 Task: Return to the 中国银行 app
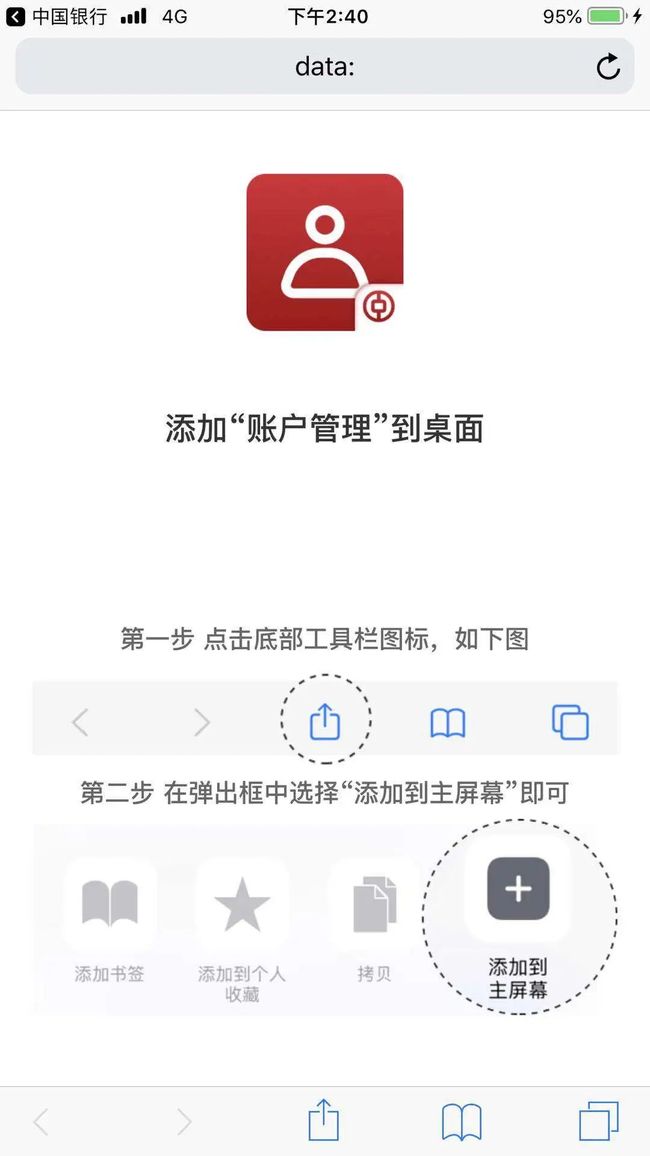(57, 16)
